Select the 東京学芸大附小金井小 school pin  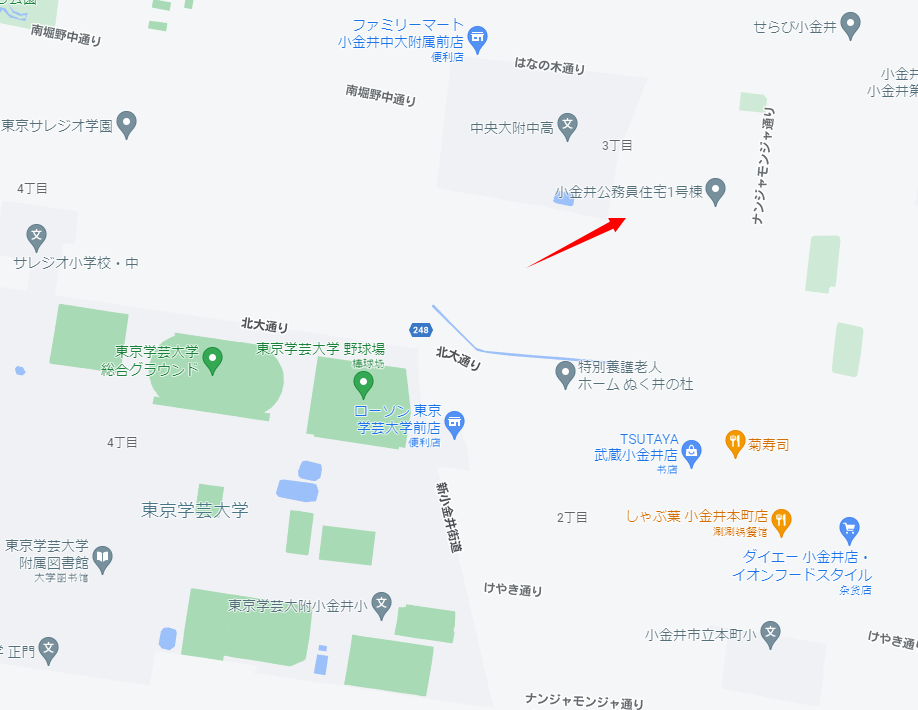click(381, 604)
